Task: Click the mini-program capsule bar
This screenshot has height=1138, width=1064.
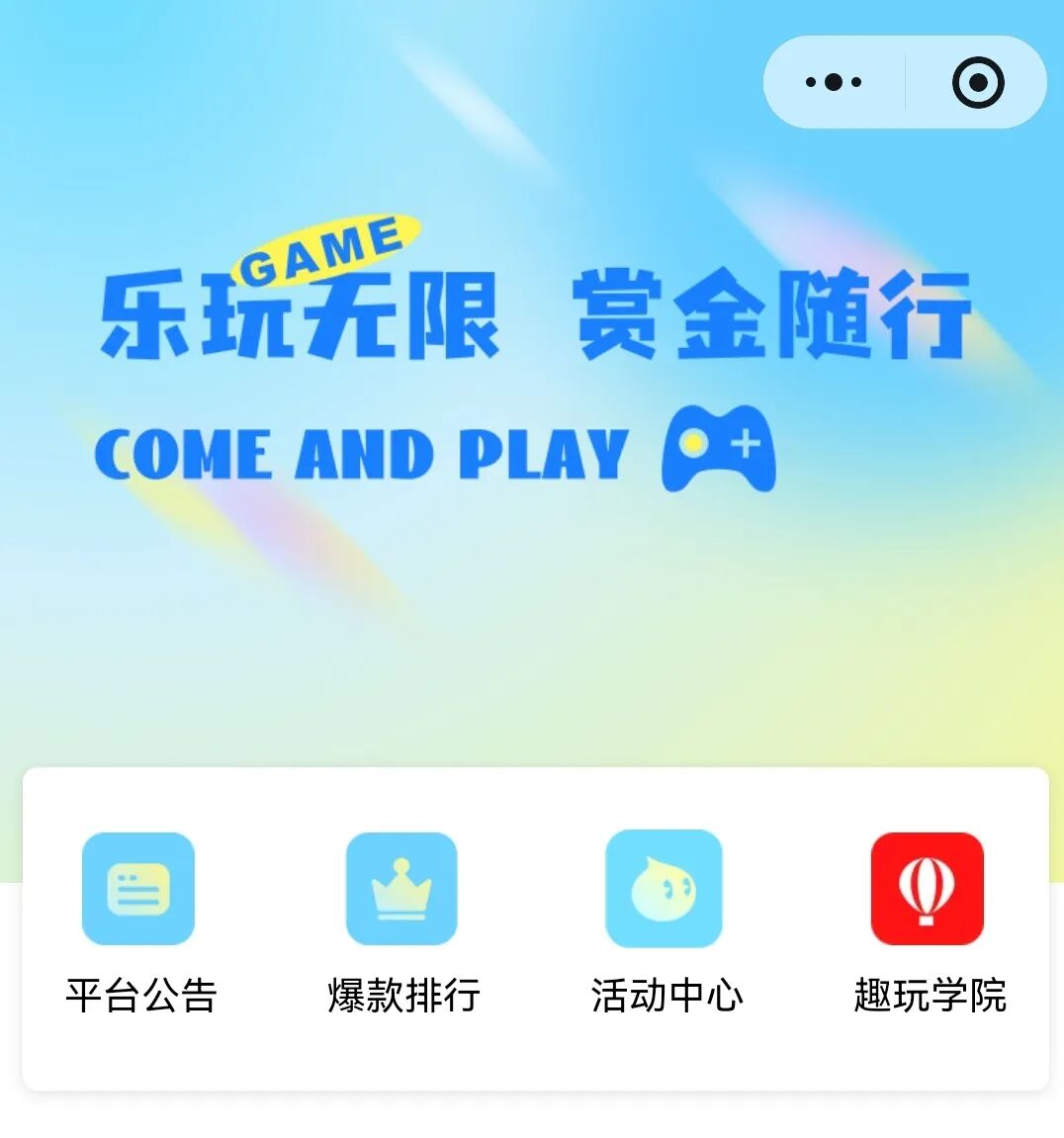Action: pos(905,82)
